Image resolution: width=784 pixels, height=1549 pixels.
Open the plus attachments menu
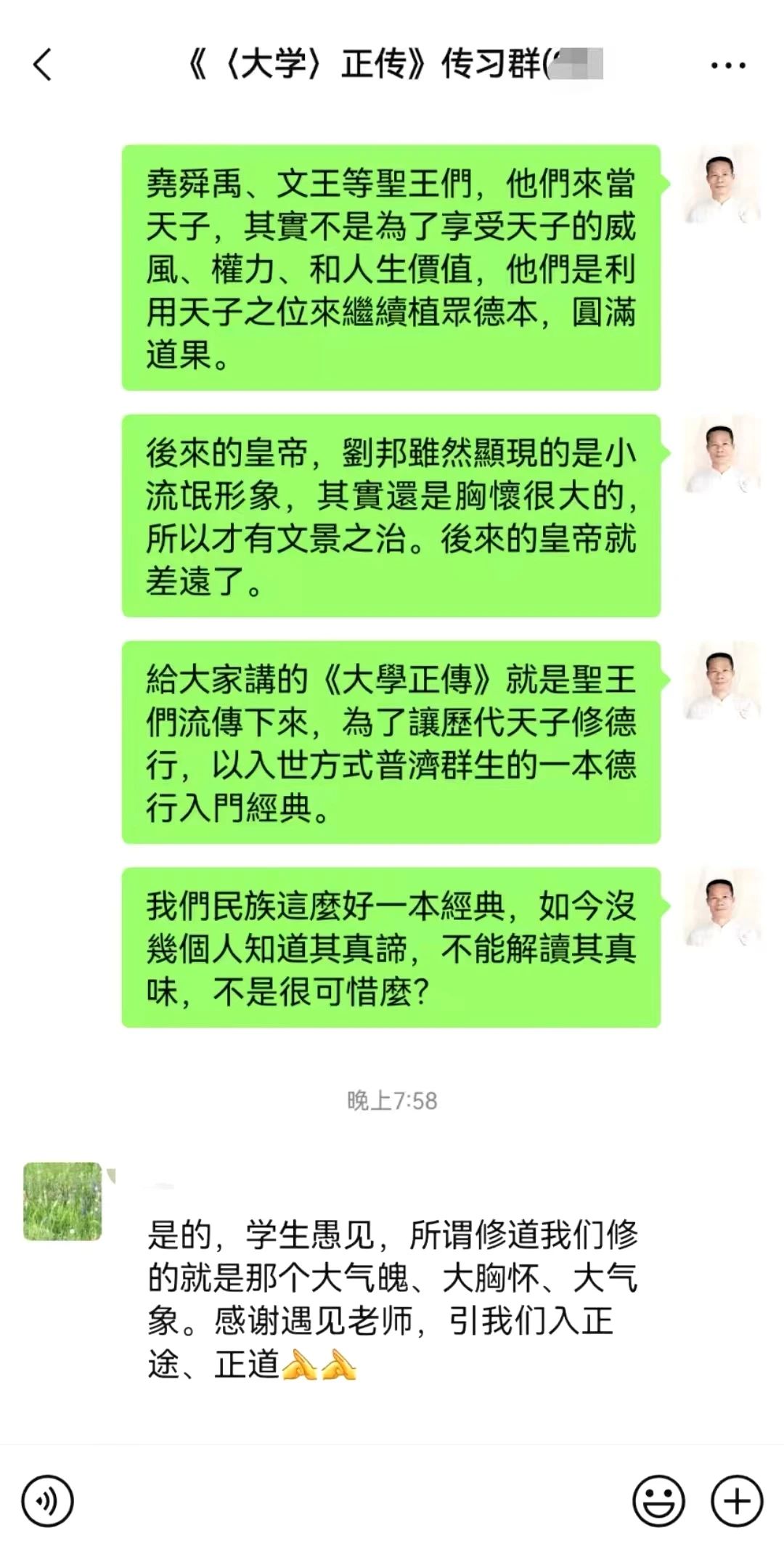[737, 1501]
